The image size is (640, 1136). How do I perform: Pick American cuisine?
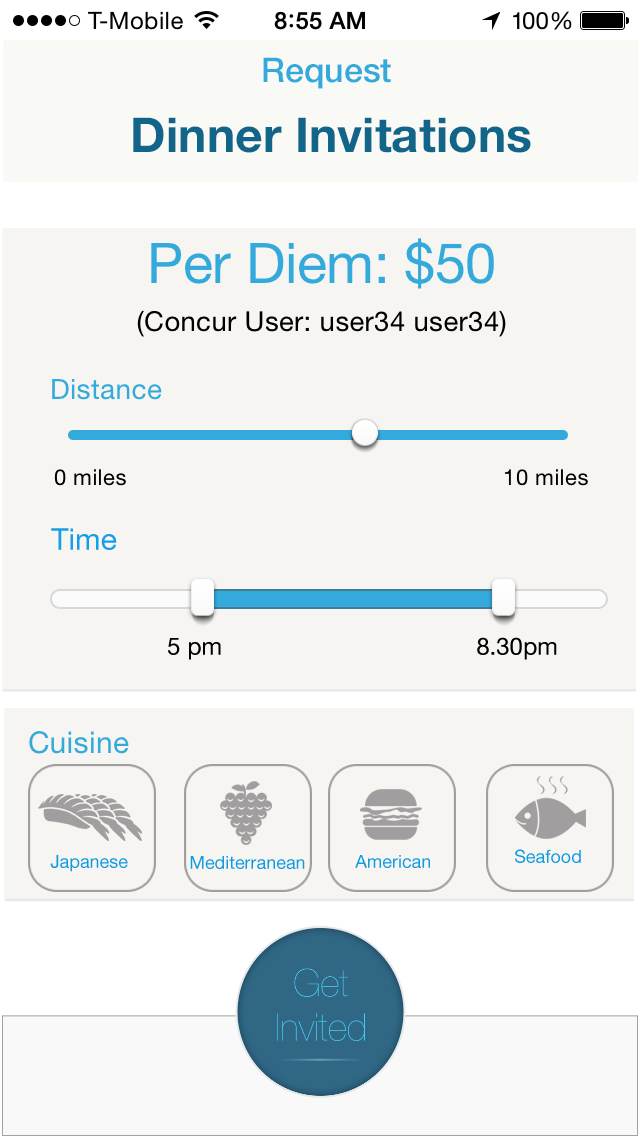[x=392, y=827]
